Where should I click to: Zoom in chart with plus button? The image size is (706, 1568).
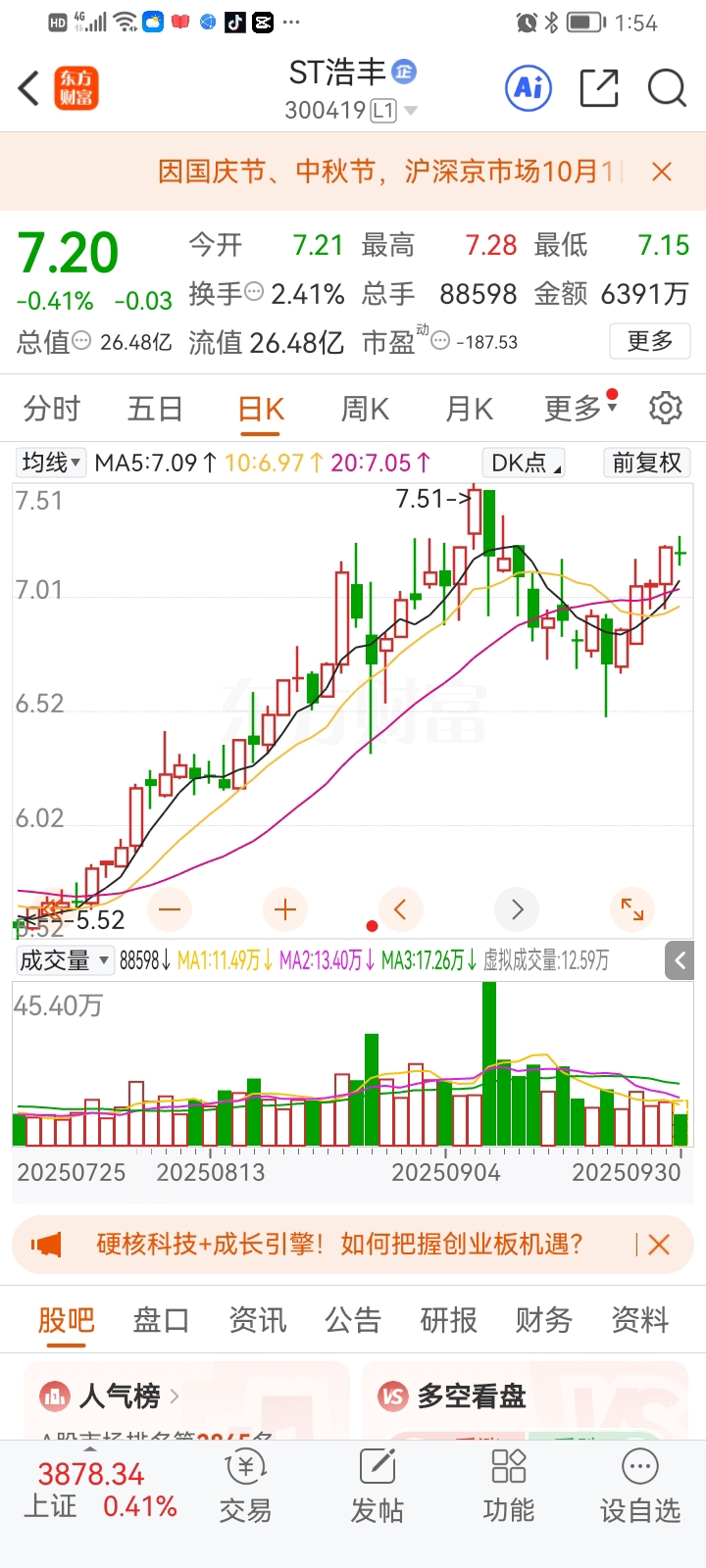pyautogui.click(x=285, y=909)
